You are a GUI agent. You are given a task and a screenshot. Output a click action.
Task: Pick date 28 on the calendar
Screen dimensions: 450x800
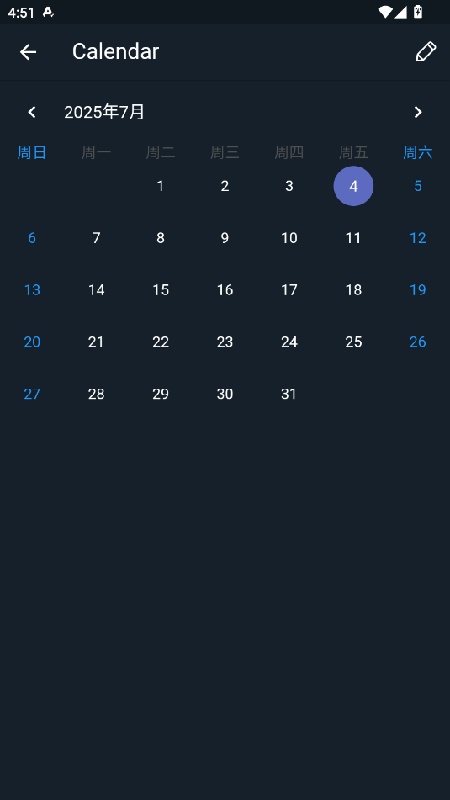click(x=96, y=394)
